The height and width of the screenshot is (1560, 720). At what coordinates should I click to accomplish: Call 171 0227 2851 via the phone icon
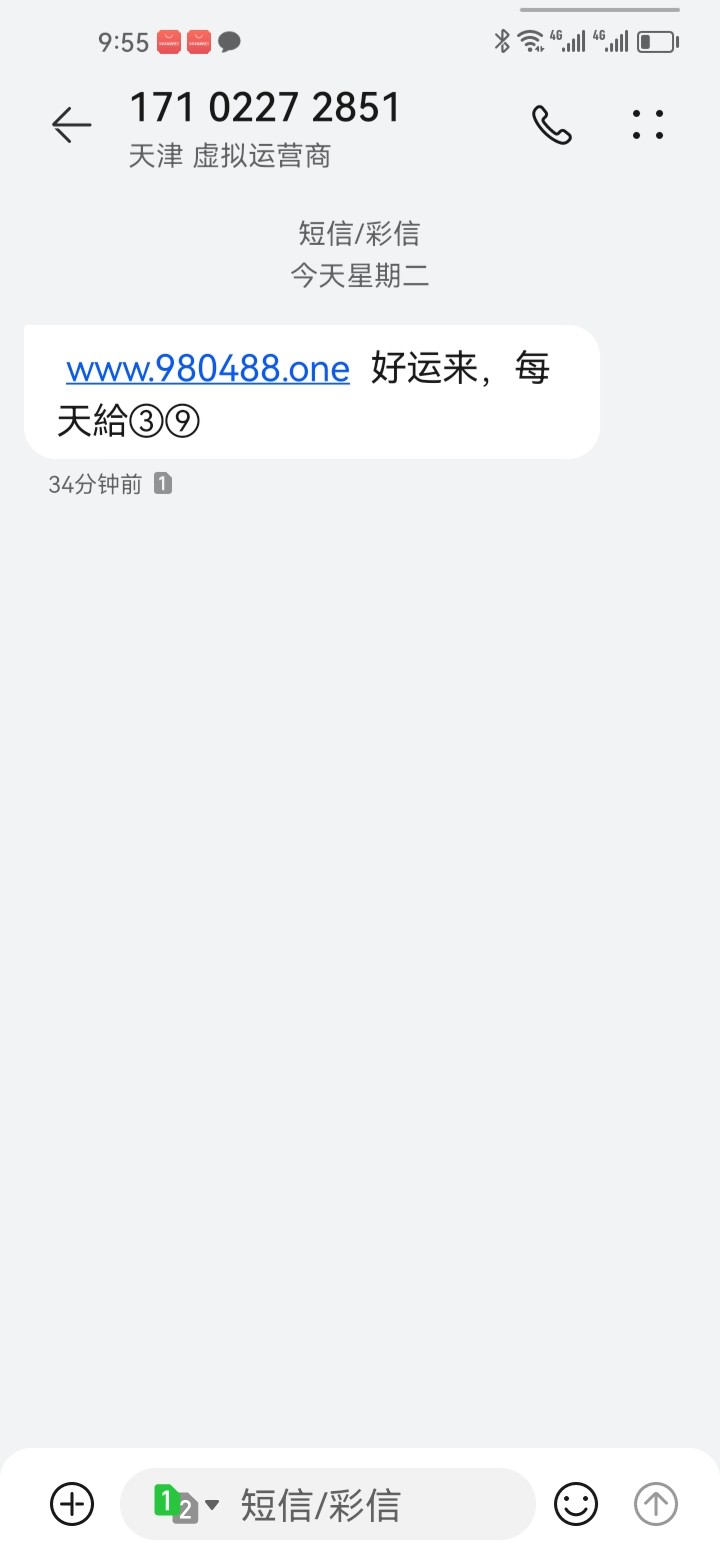coord(552,123)
